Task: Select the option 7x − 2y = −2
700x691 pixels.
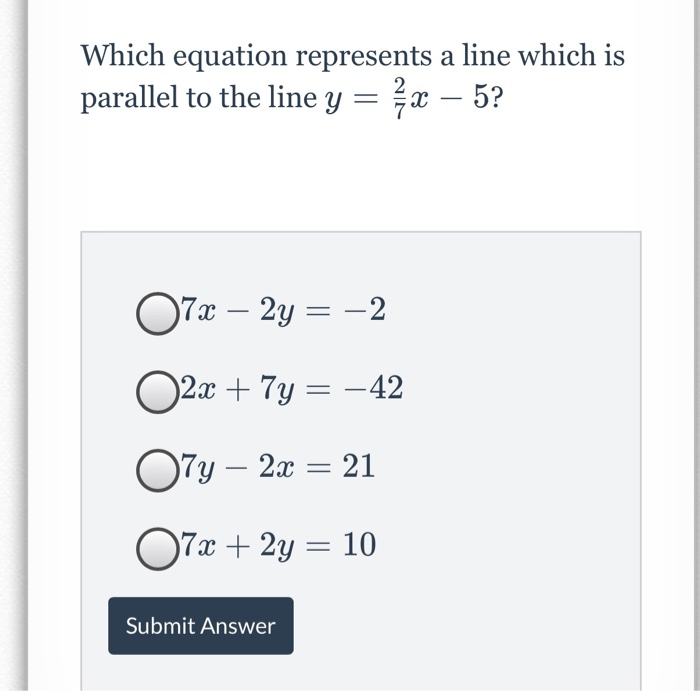Action: 155,313
